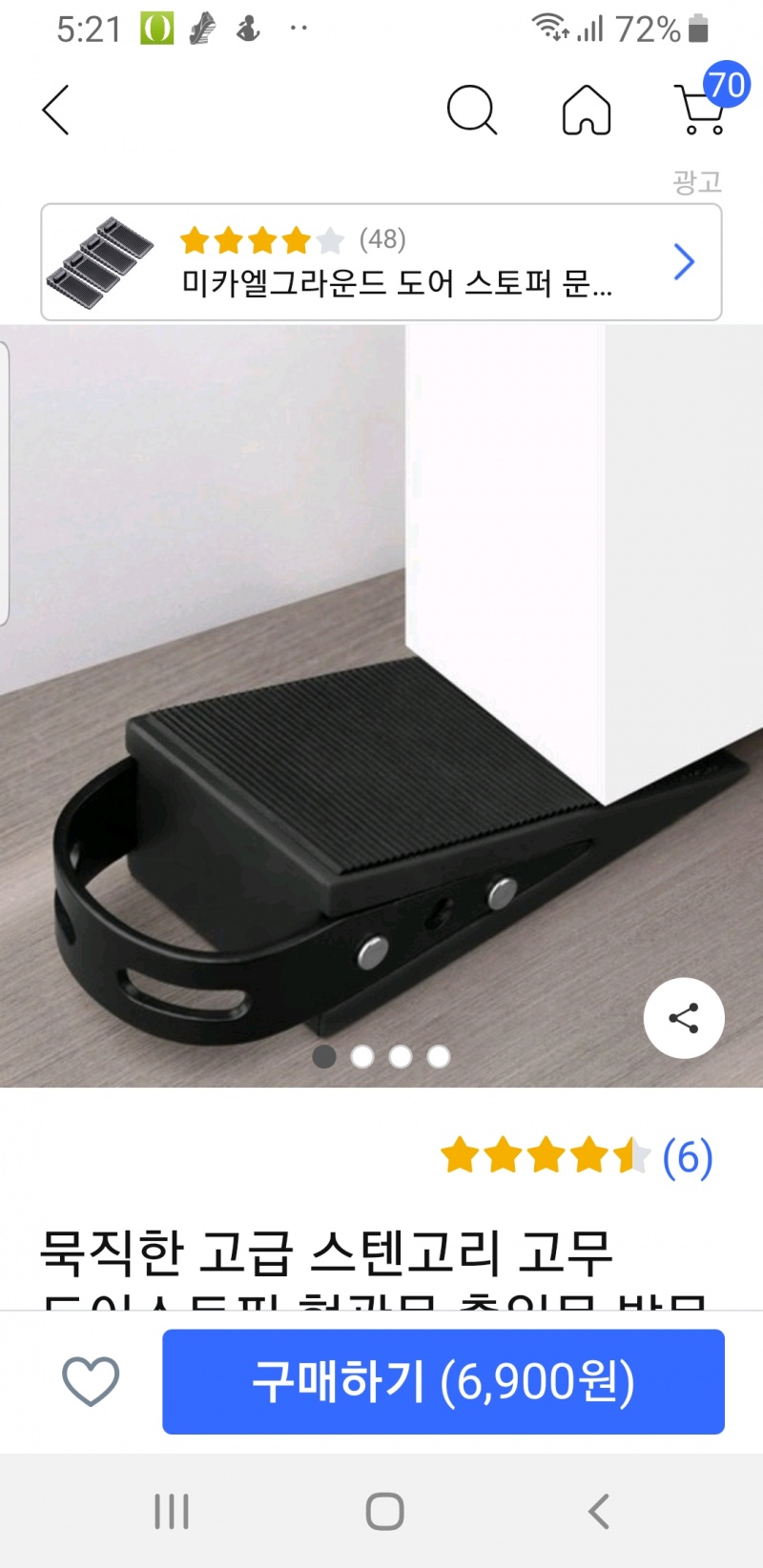This screenshot has height=1568, width=763.
Task: Tap the system home button
Action: (384, 1511)
